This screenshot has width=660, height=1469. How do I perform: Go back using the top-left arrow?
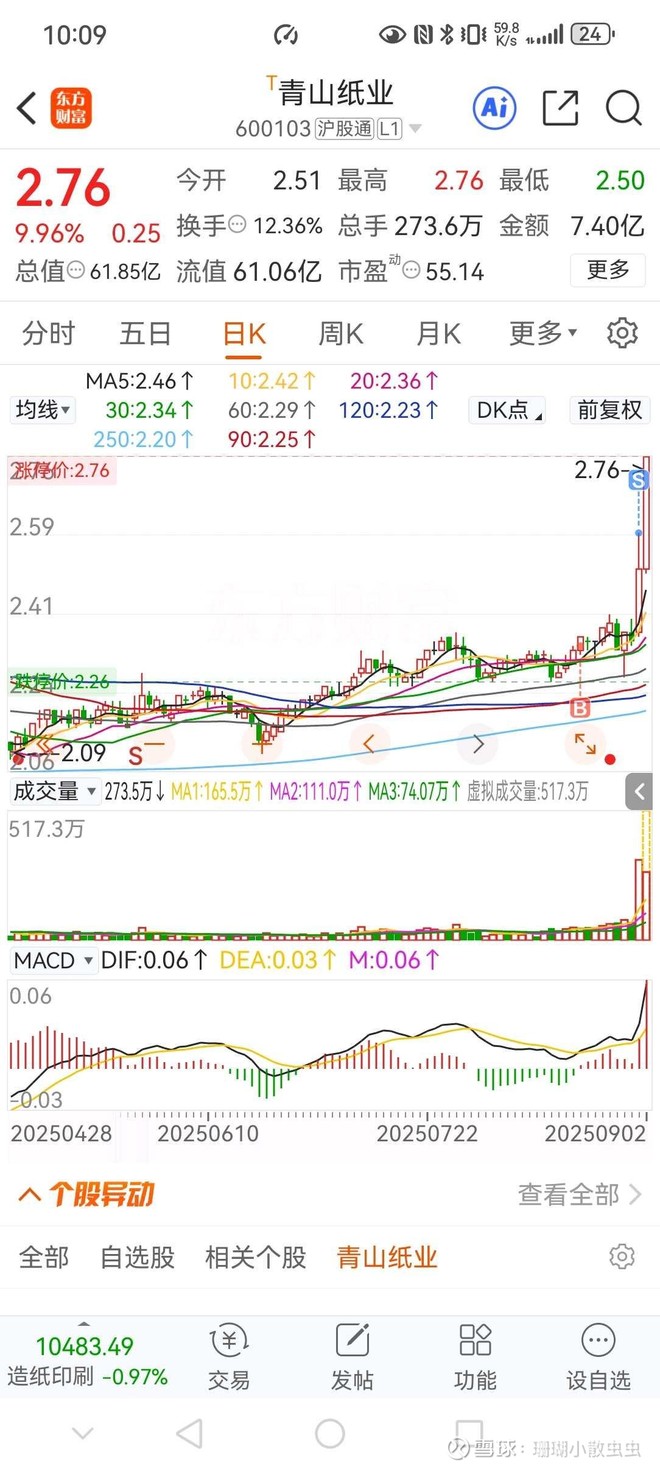tap(27, 108)
